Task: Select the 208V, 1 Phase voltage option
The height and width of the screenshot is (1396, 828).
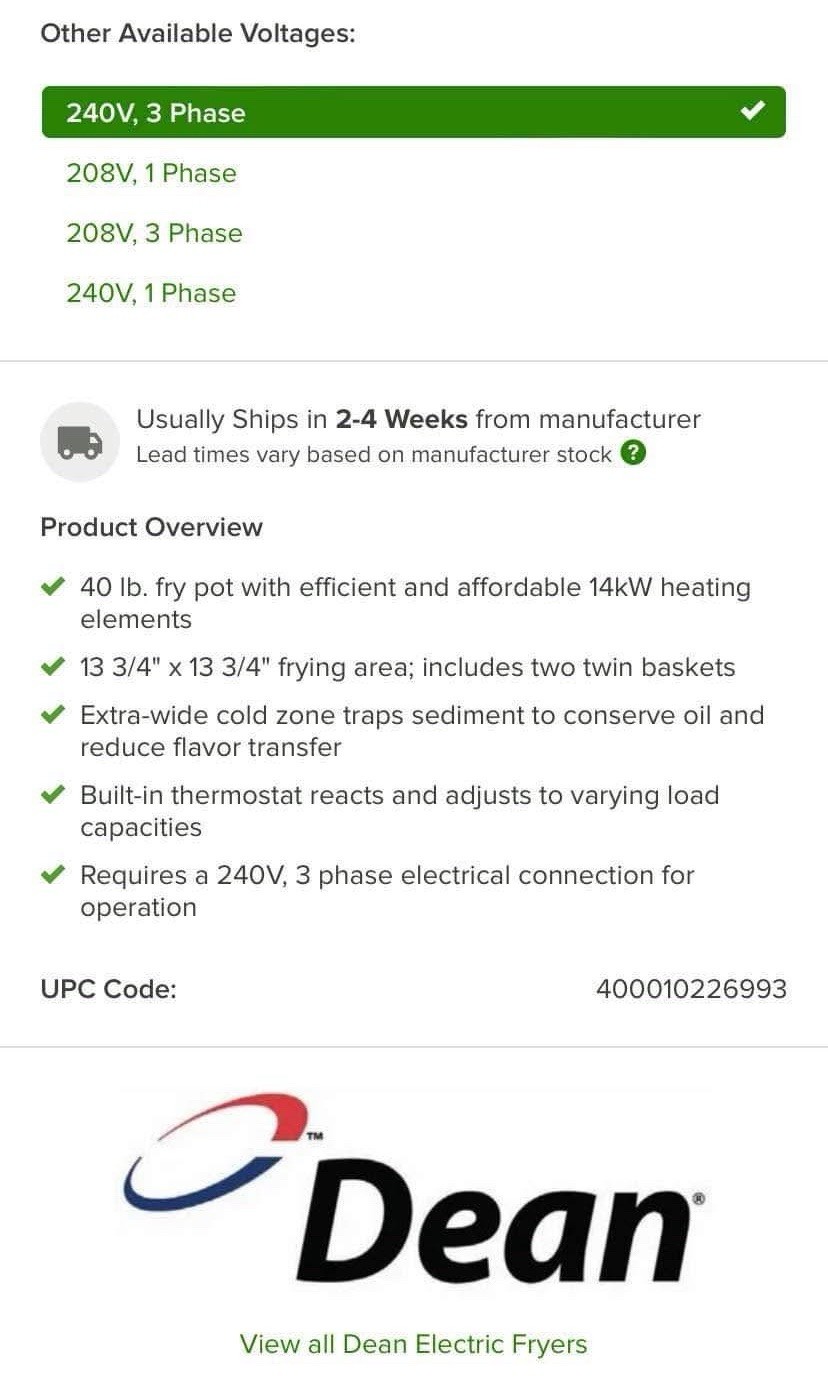Action: pos(151,172)
